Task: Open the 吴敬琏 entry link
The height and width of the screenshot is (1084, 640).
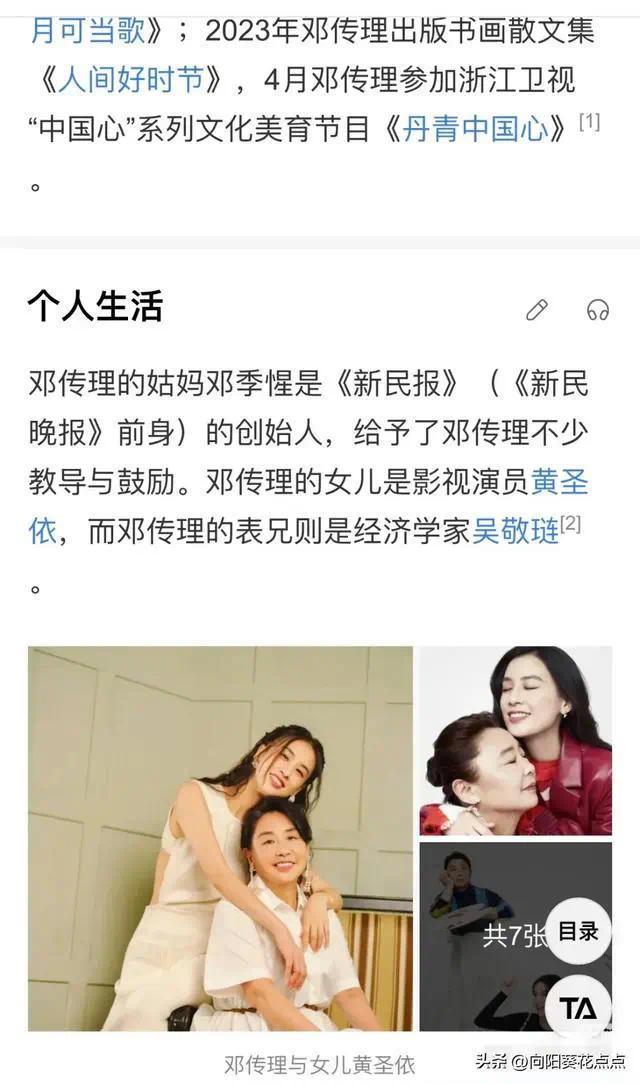Action: 514,531
